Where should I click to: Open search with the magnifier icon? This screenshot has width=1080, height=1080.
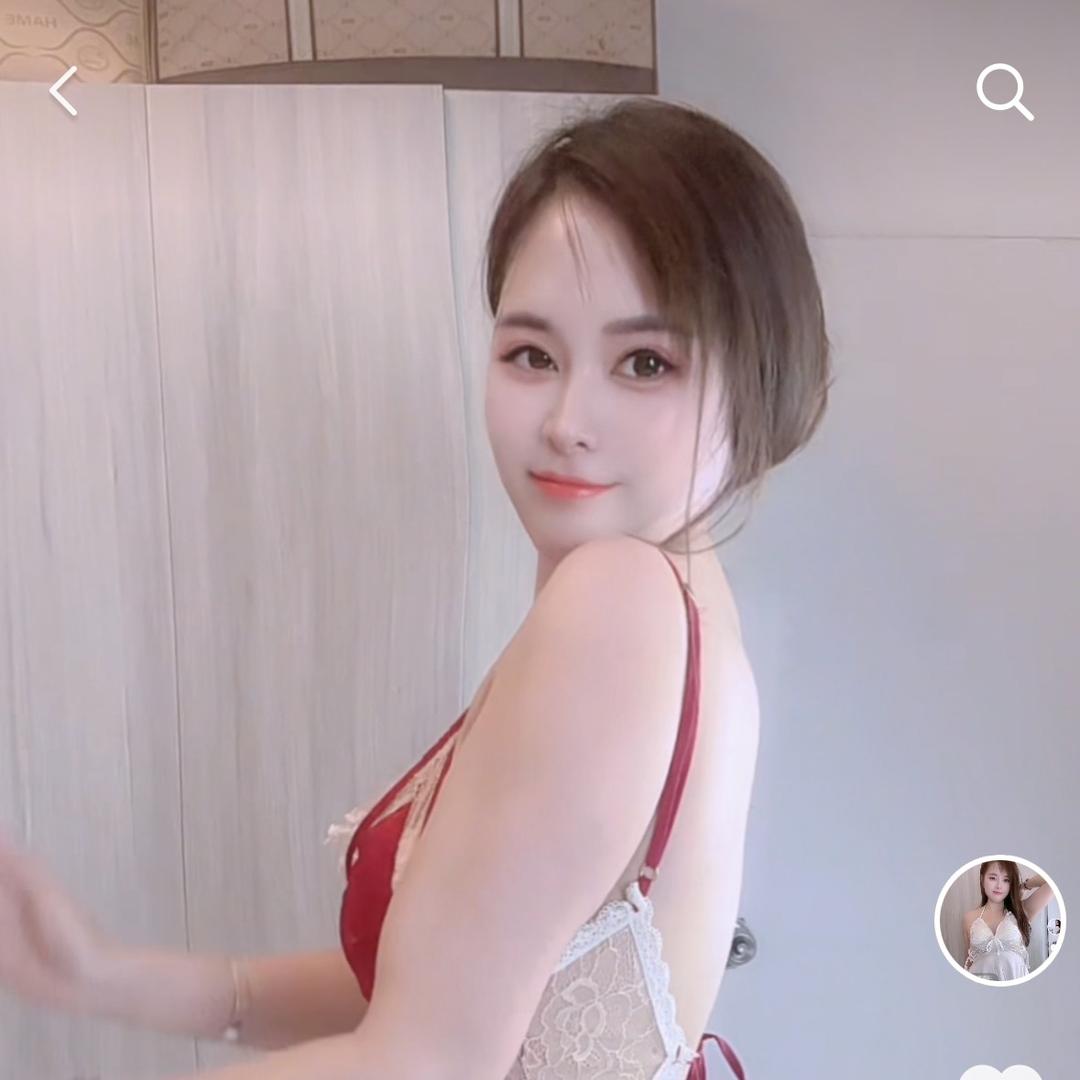click(x=1004, y=93)
